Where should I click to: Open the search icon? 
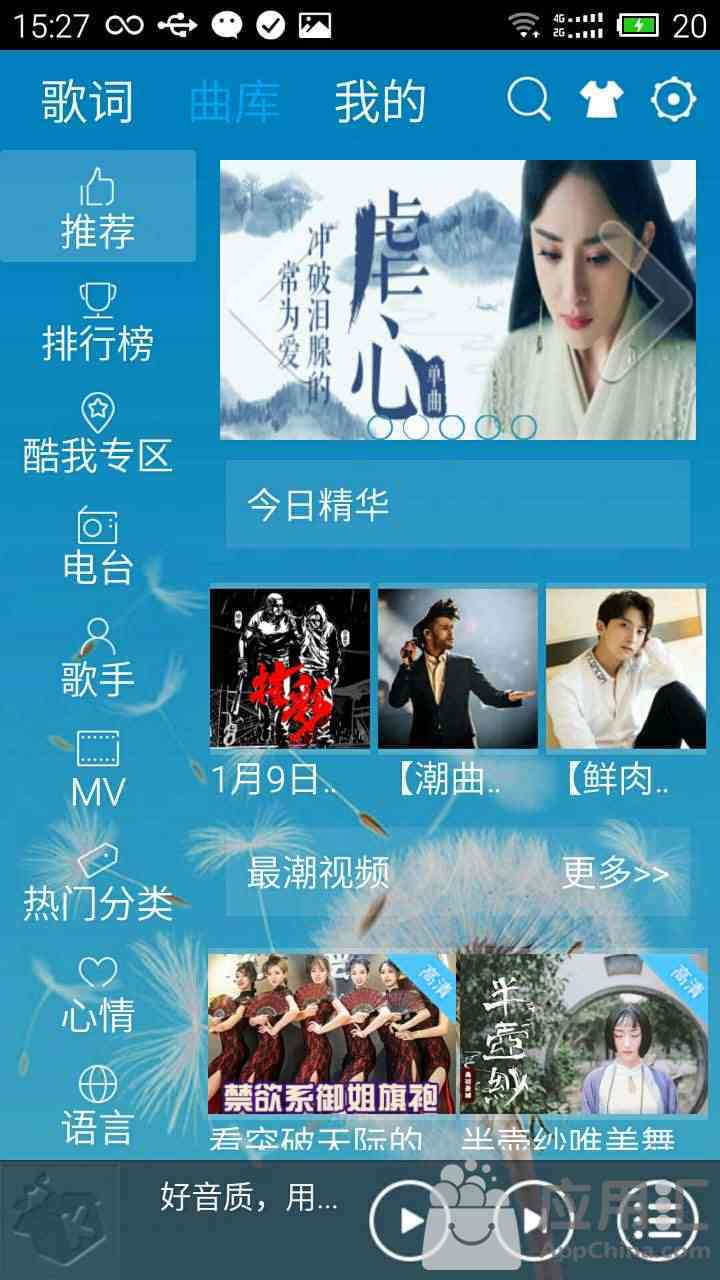click(528, 100)
